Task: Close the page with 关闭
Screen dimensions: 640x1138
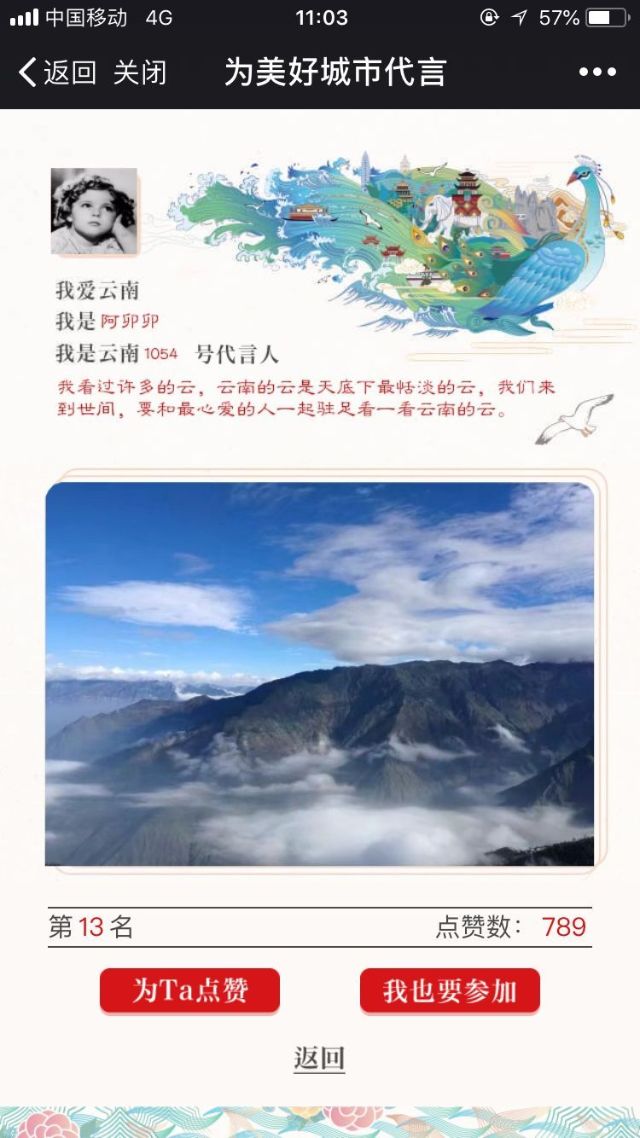Action: [x=139, y=72]
